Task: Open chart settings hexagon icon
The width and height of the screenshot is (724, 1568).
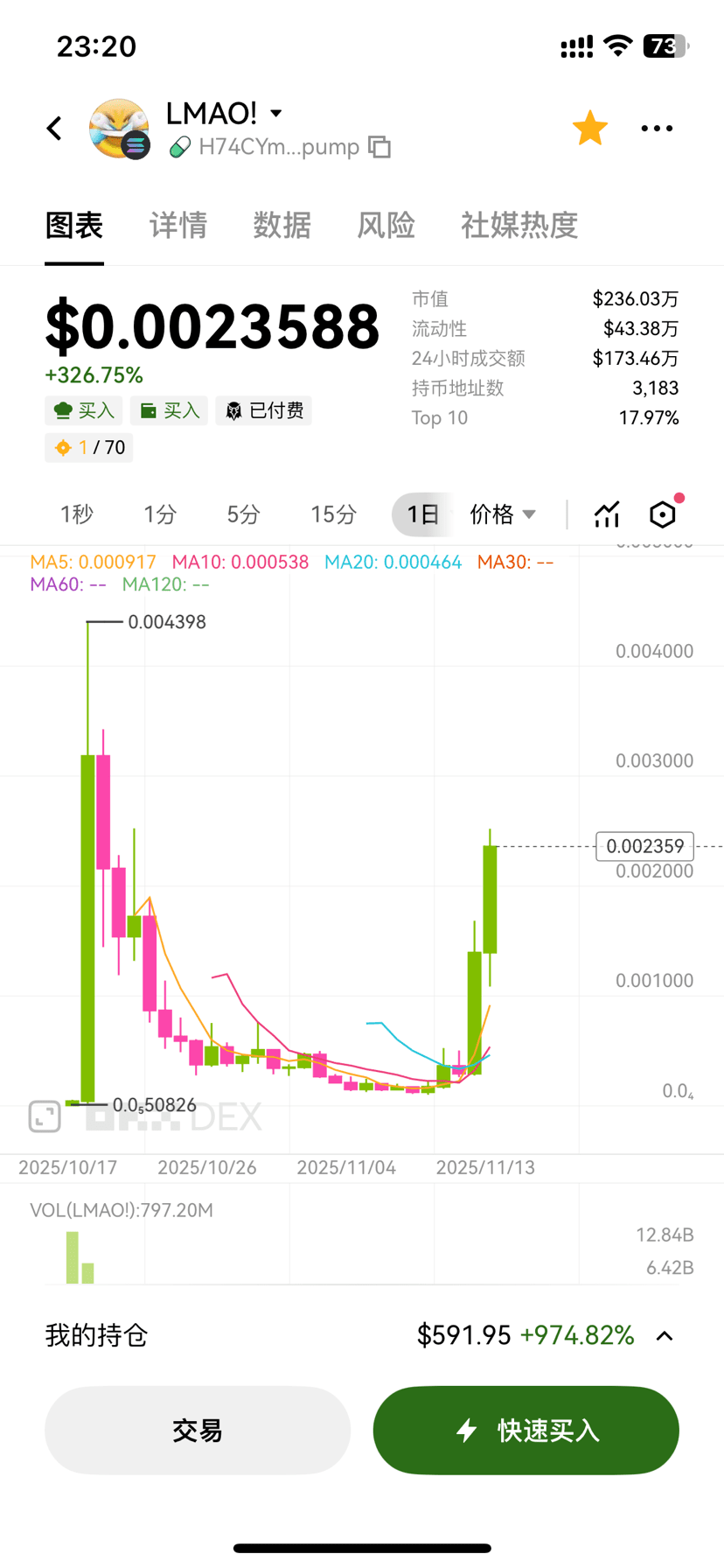Action: [x=663, y=514]
